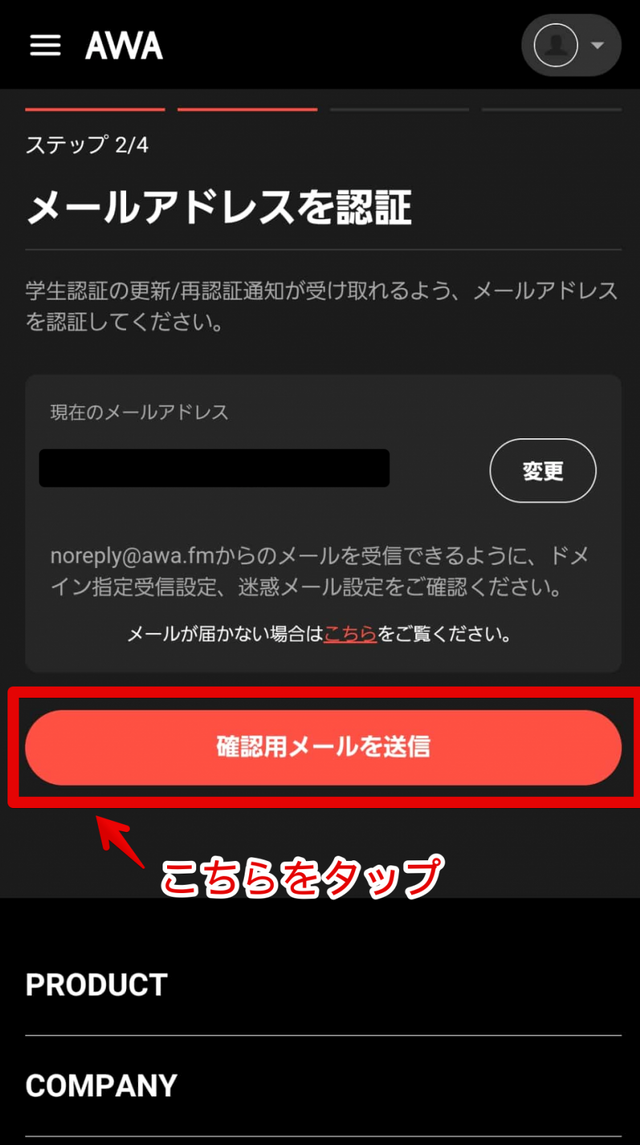This screenshot has width=640, height=1145.
Task: Tap the 変更 button to change email
Action: click(x=542, y=470)
